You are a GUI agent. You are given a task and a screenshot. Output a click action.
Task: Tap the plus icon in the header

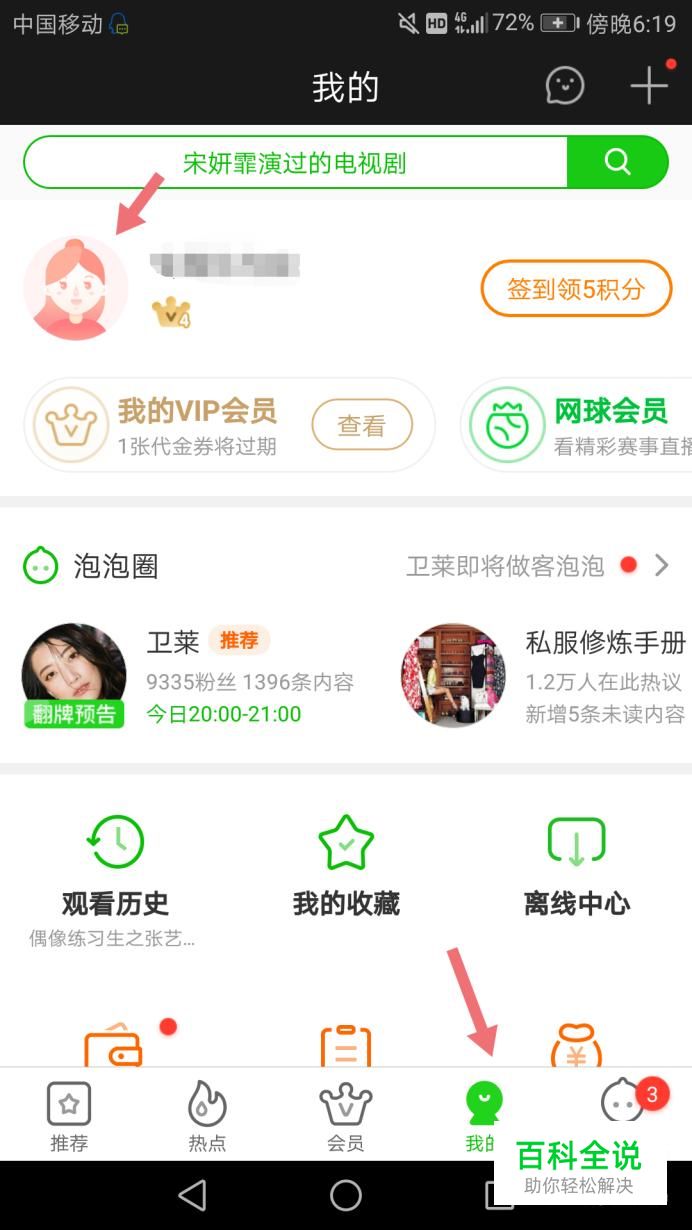click(649, 86)
